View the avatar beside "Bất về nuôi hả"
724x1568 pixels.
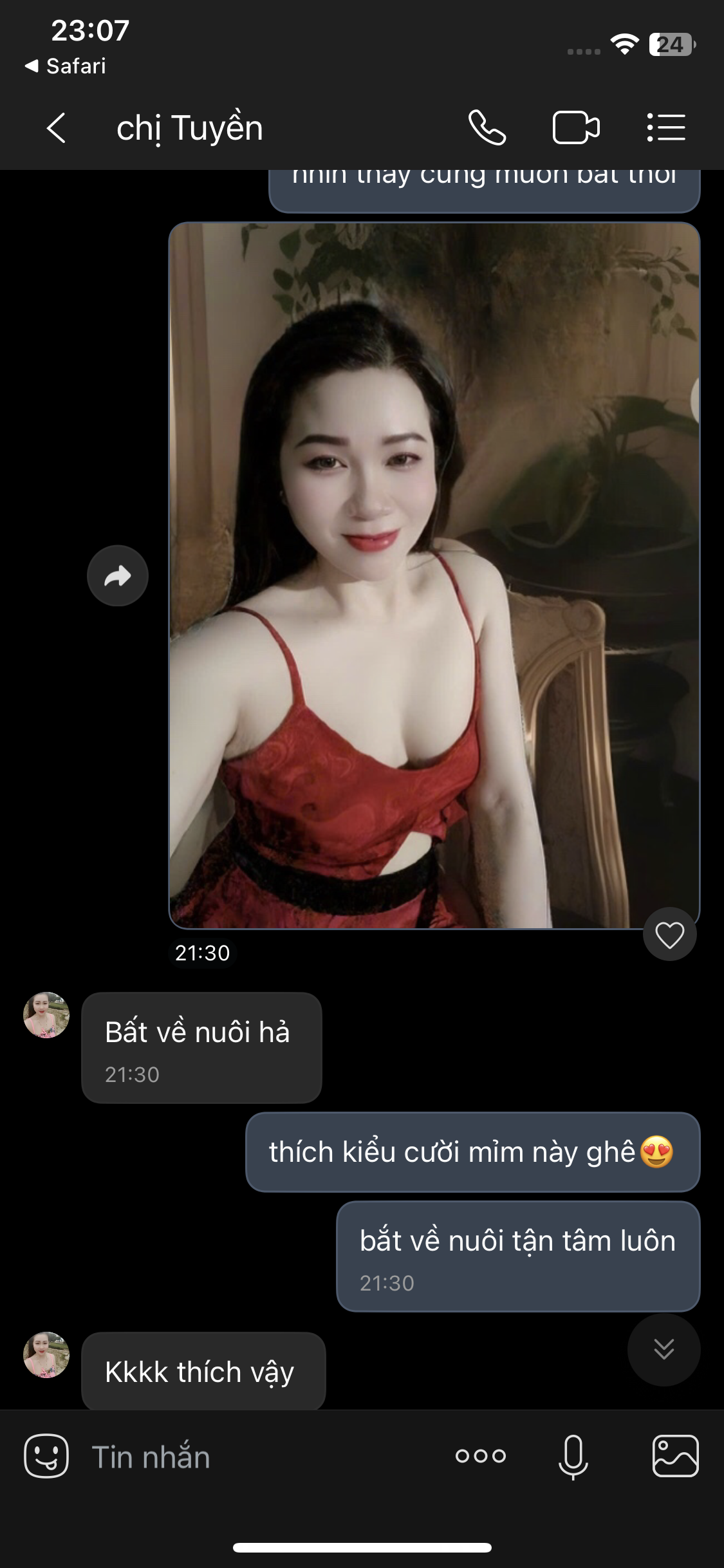point(46,1015)
